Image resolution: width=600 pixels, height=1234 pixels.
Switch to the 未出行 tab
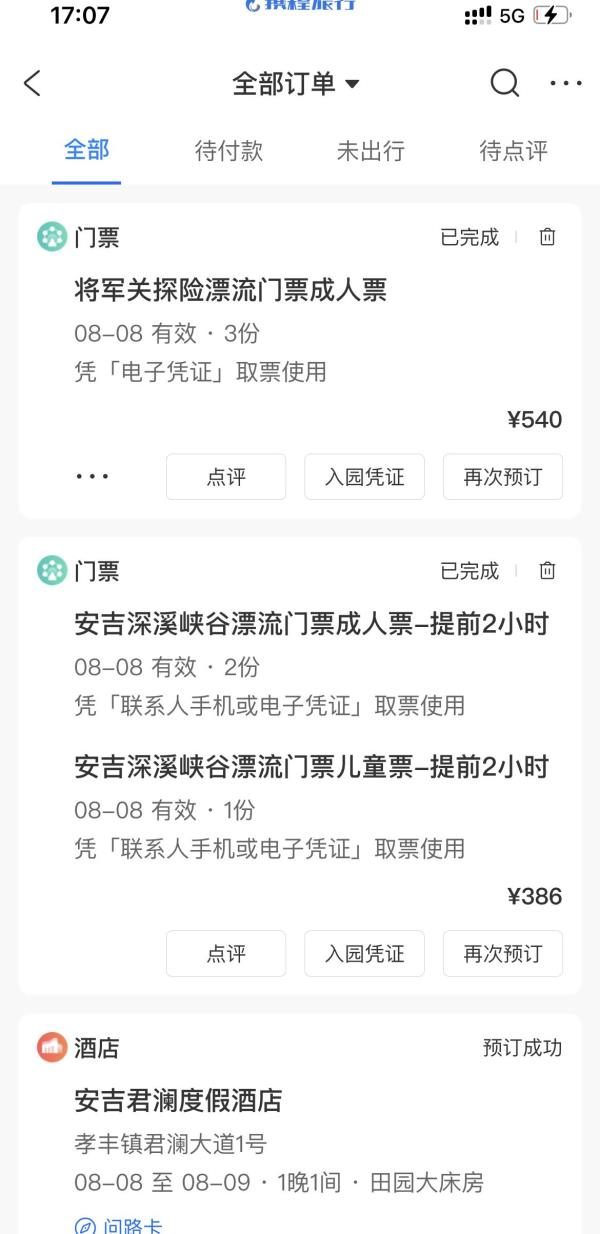371,151
